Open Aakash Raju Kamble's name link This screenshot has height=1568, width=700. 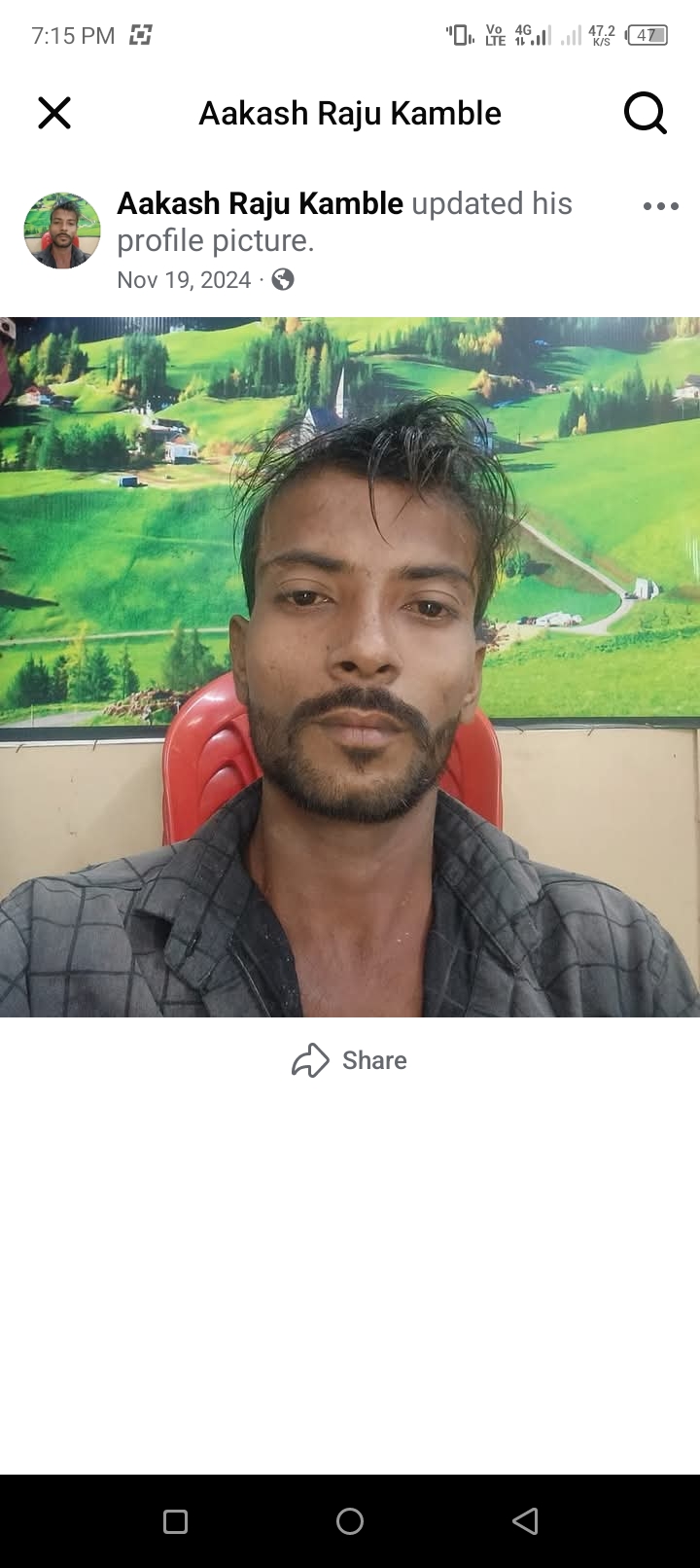pos(260,203)
